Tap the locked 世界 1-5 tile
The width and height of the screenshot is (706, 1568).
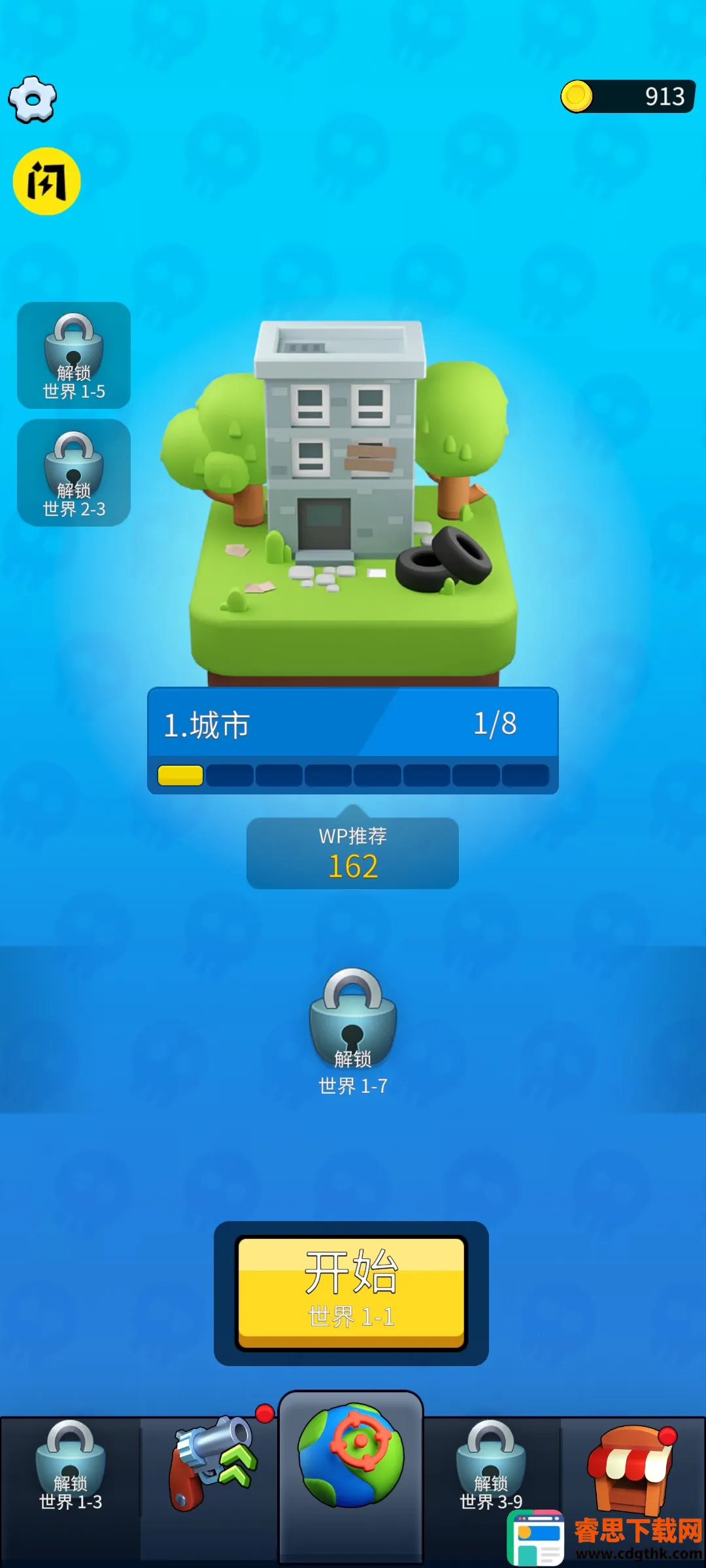point(74,355)
